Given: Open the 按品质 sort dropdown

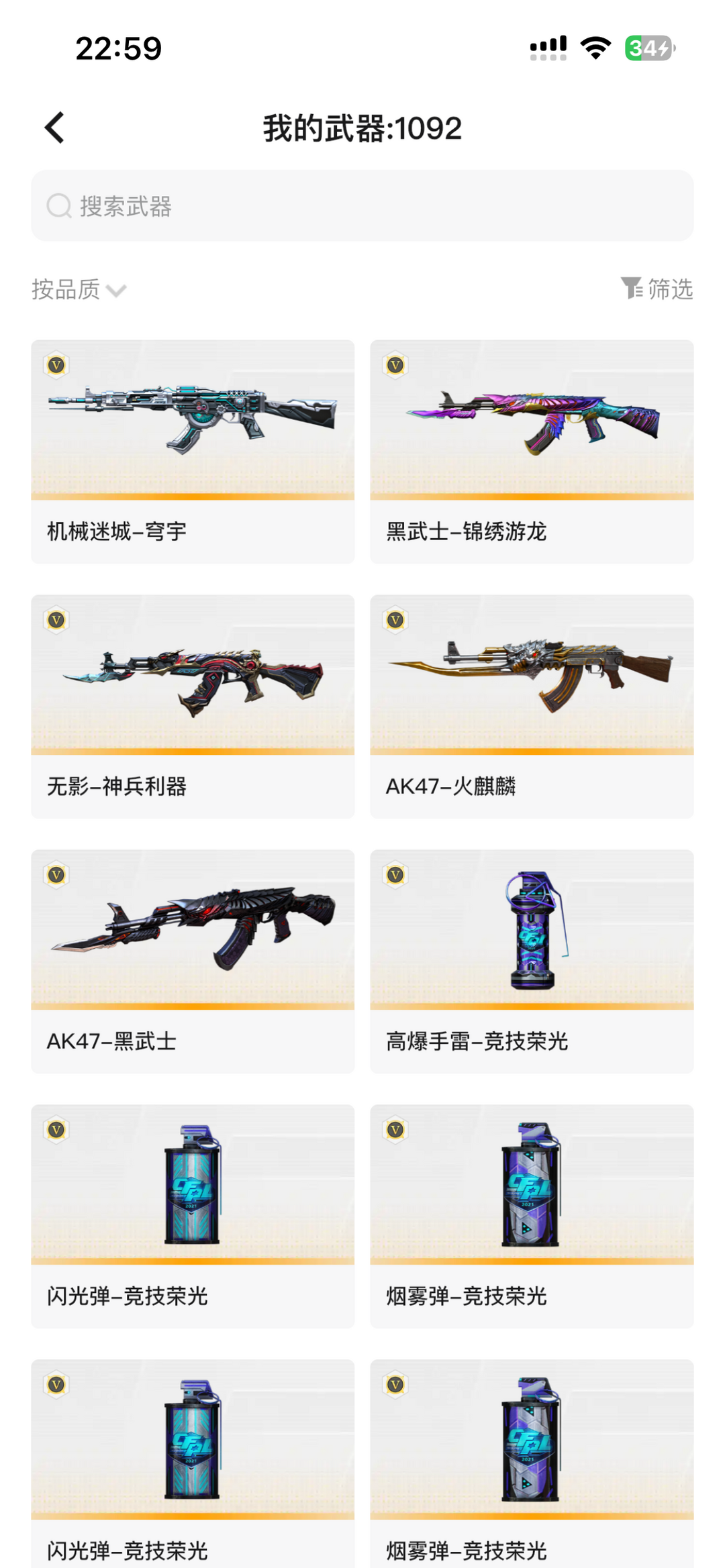Looking at the screenshot, I should click(x=65, y=289).
